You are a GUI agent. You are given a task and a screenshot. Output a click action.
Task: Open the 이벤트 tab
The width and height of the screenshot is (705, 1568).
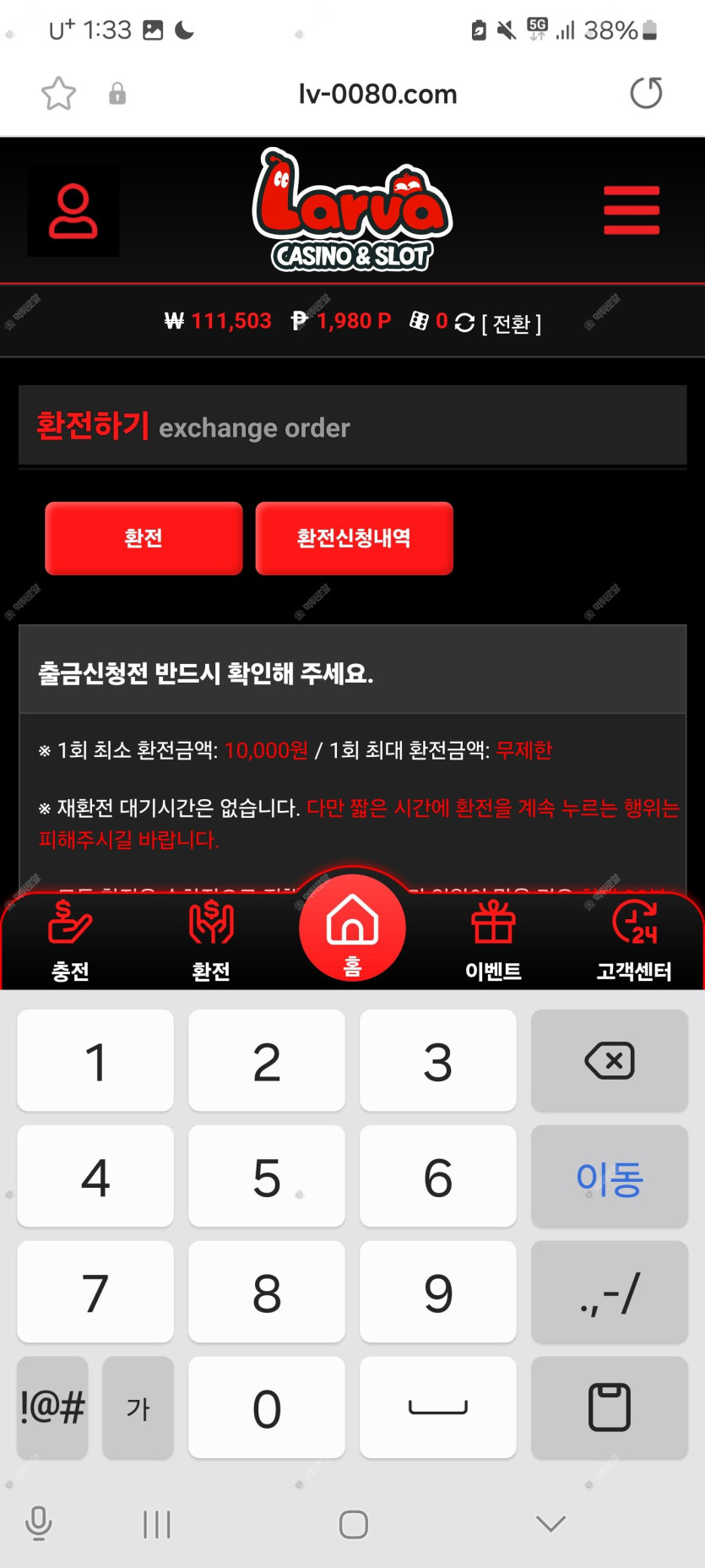pos(493,940)
